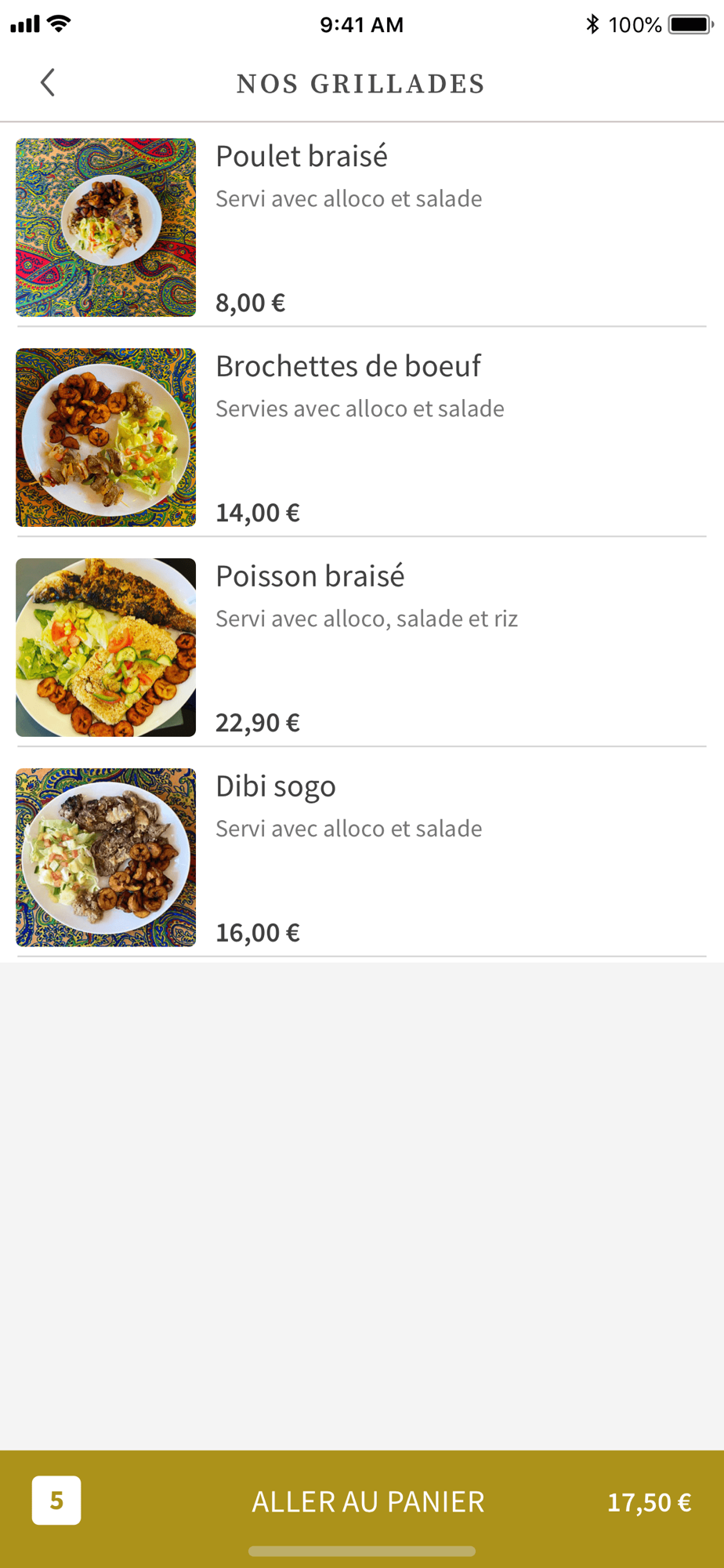Tap Aller au panier button

point(367,1501)
